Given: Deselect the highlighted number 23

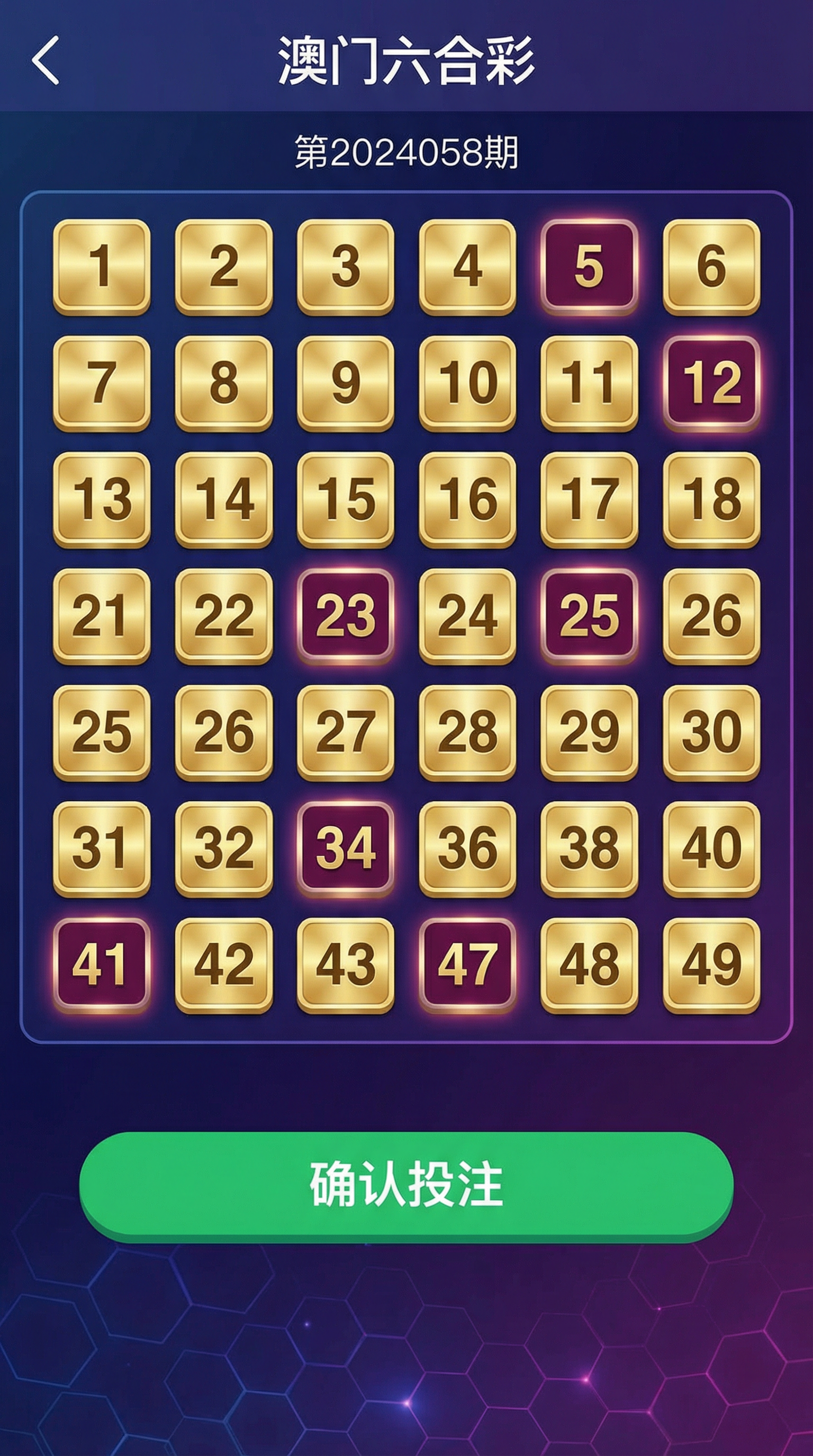Looking at the screenshot, I should tap(346, 615).
